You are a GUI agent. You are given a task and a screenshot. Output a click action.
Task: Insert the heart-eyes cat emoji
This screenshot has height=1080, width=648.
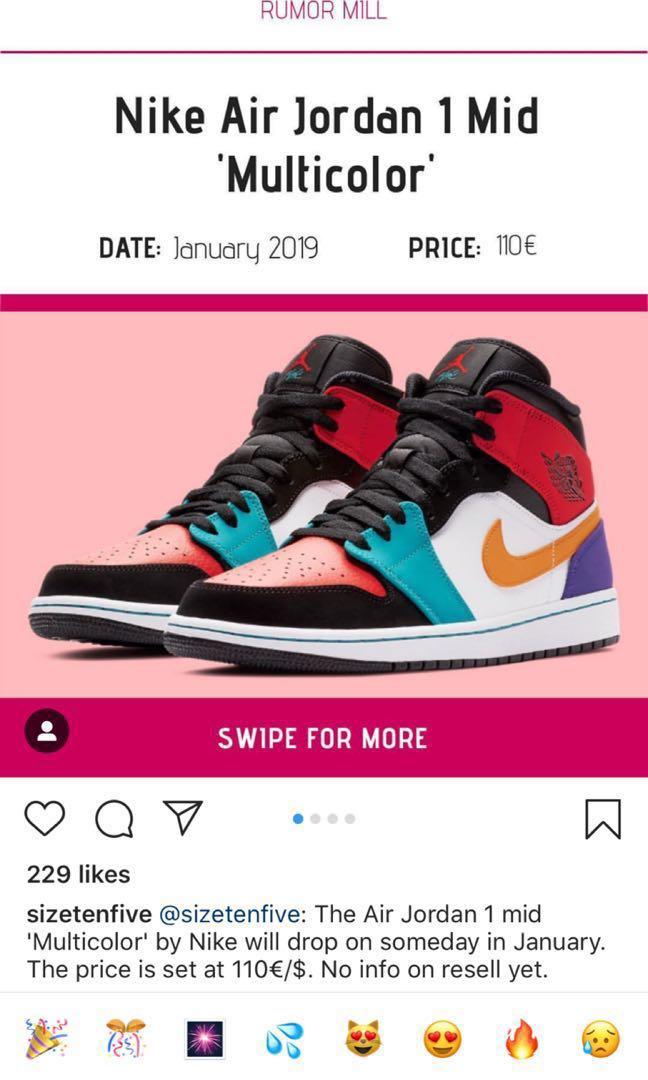[x=363, y=1040]
